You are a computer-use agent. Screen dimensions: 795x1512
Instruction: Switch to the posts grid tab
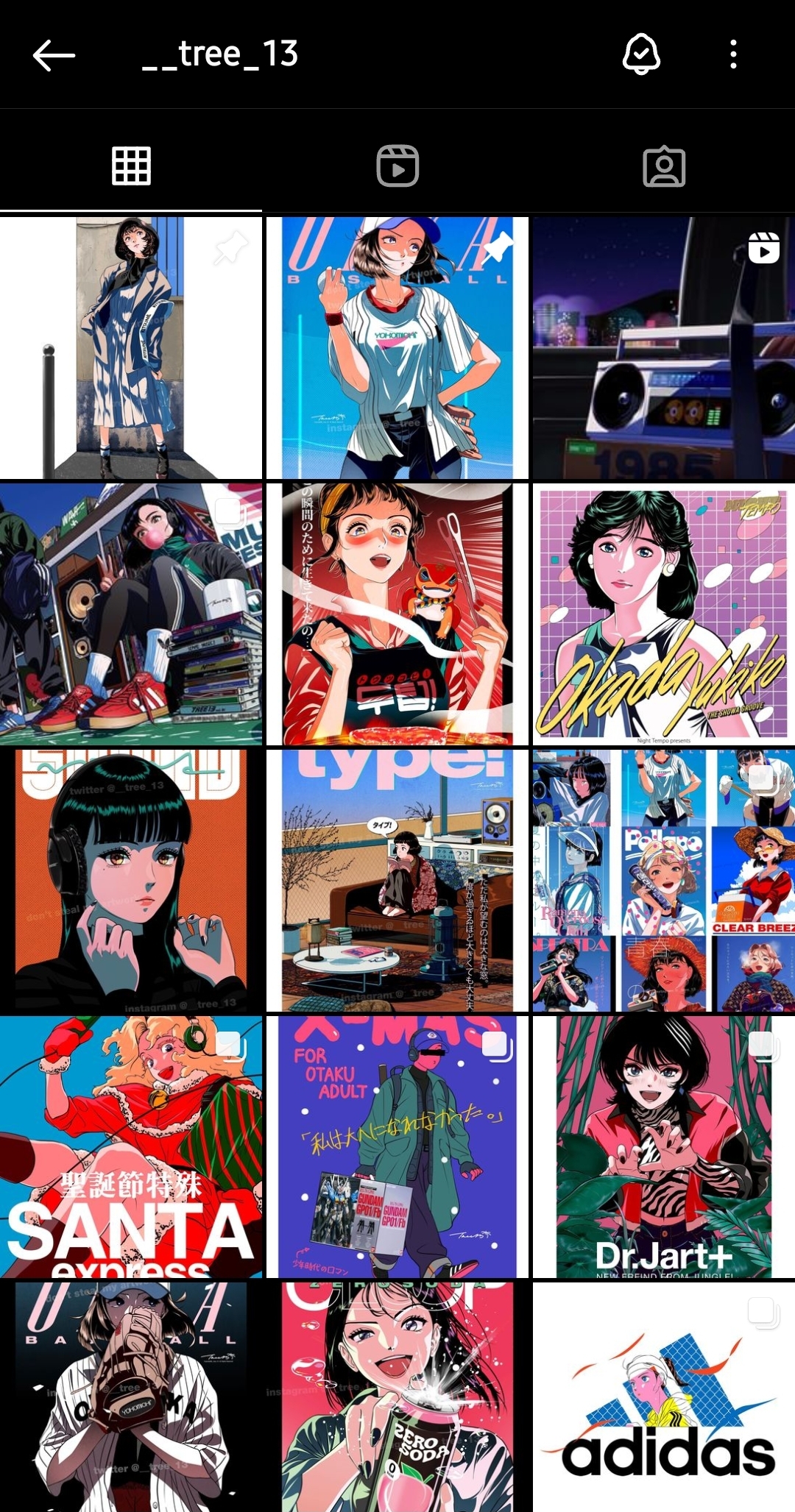(x=131, y=166)
